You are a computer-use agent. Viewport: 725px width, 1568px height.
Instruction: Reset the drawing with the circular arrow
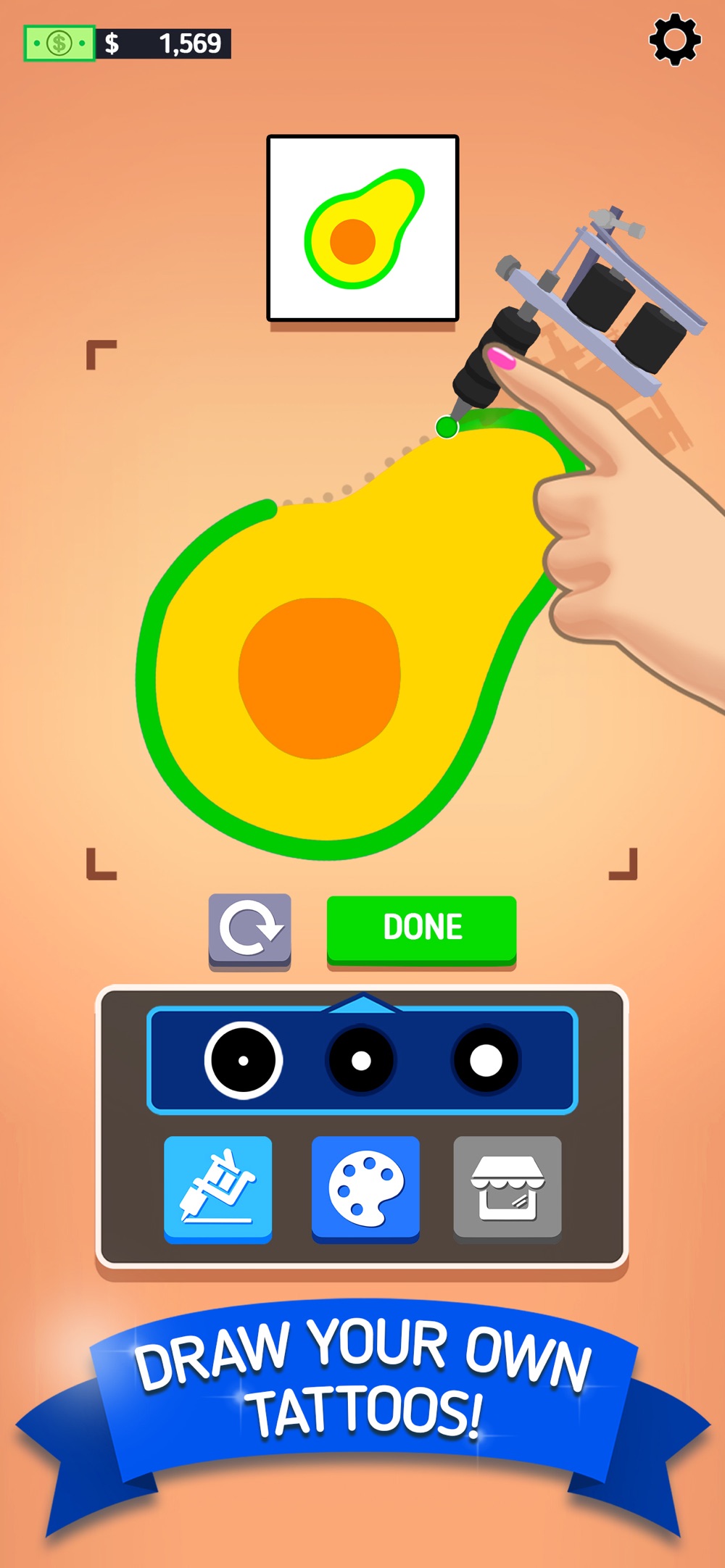click(250, 930)
